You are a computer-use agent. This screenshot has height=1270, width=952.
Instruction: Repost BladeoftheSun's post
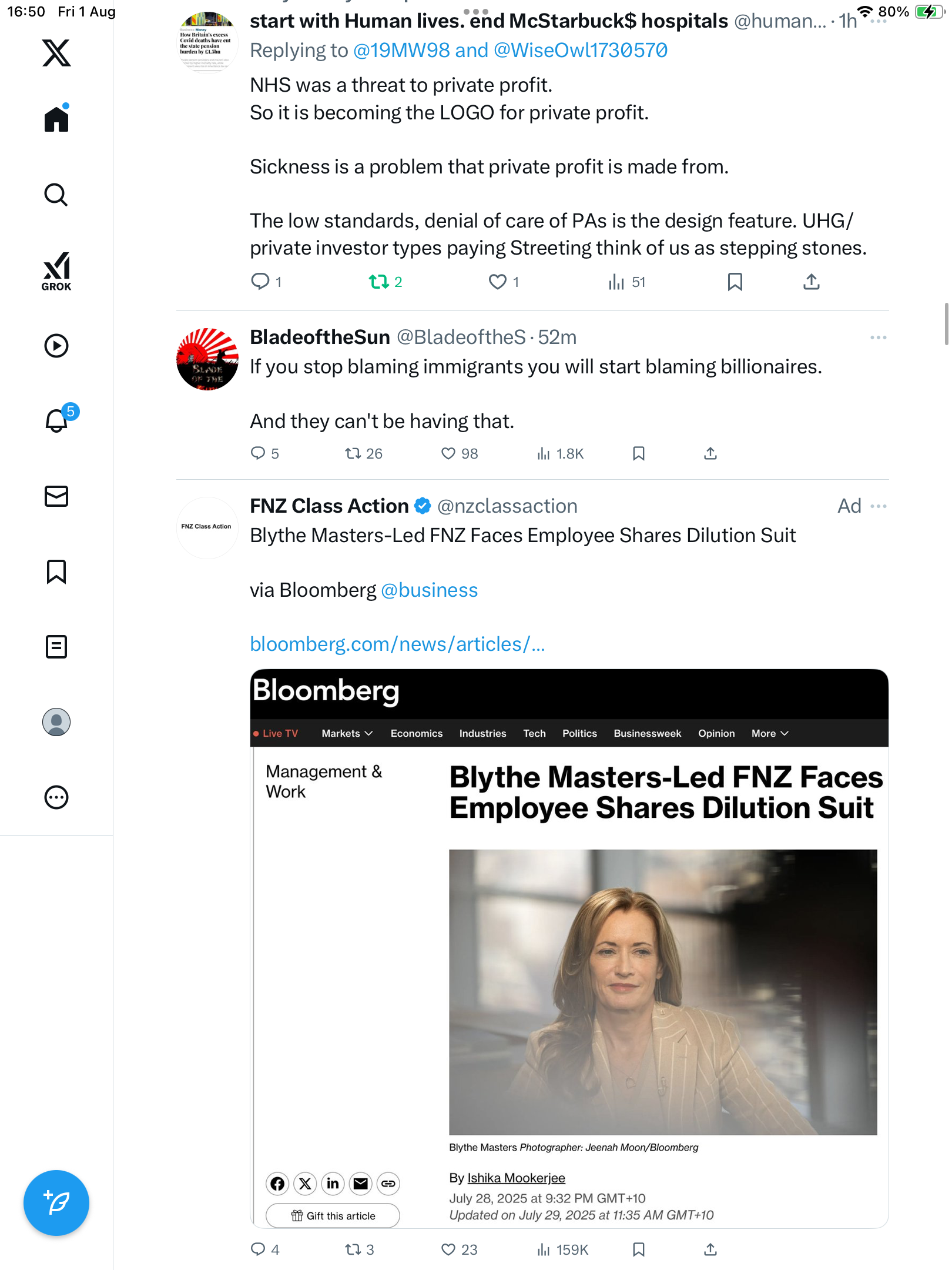[x=353, y=454]
